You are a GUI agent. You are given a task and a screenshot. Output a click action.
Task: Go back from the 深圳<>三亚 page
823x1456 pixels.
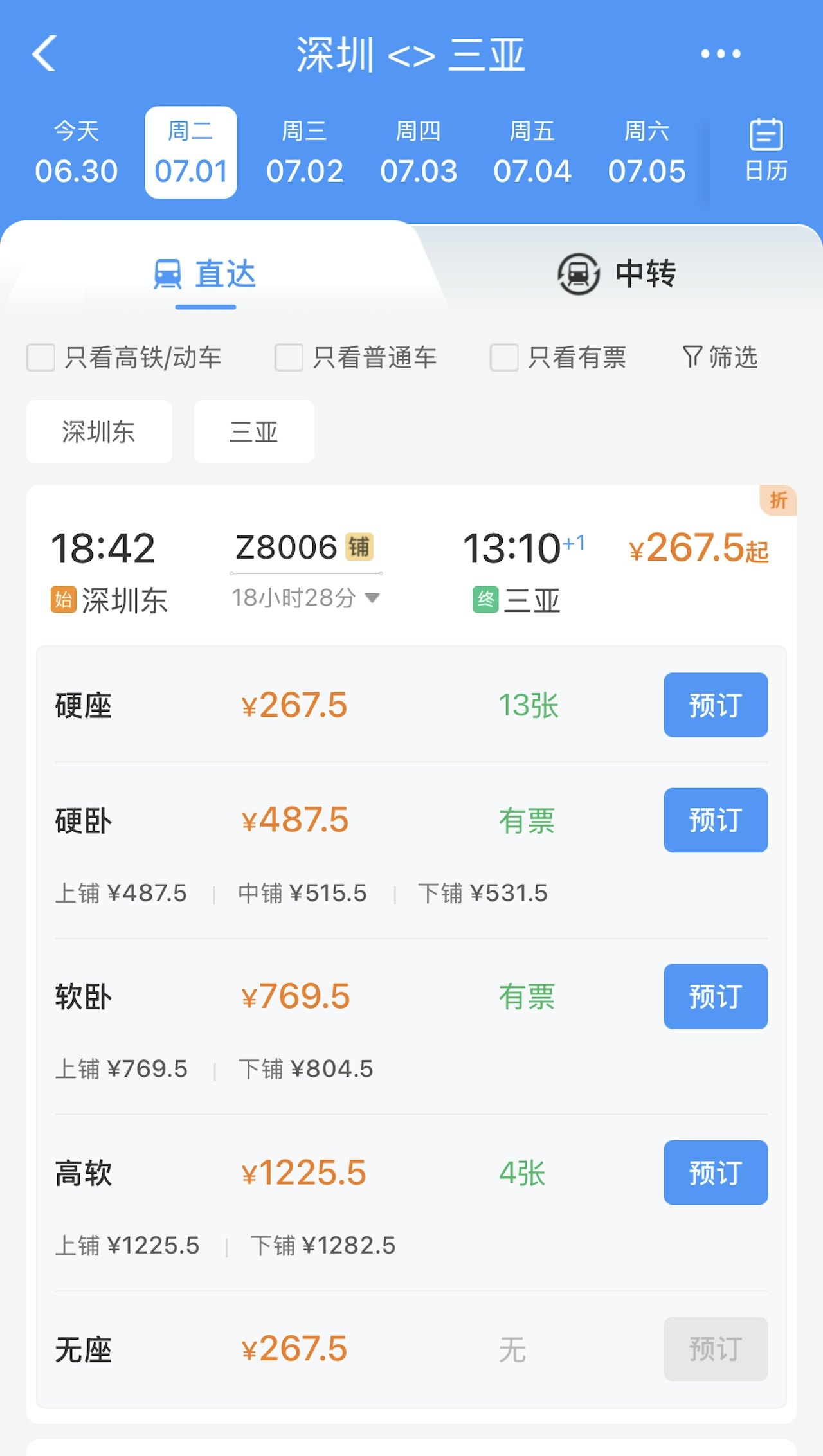[x=44, y=54]
